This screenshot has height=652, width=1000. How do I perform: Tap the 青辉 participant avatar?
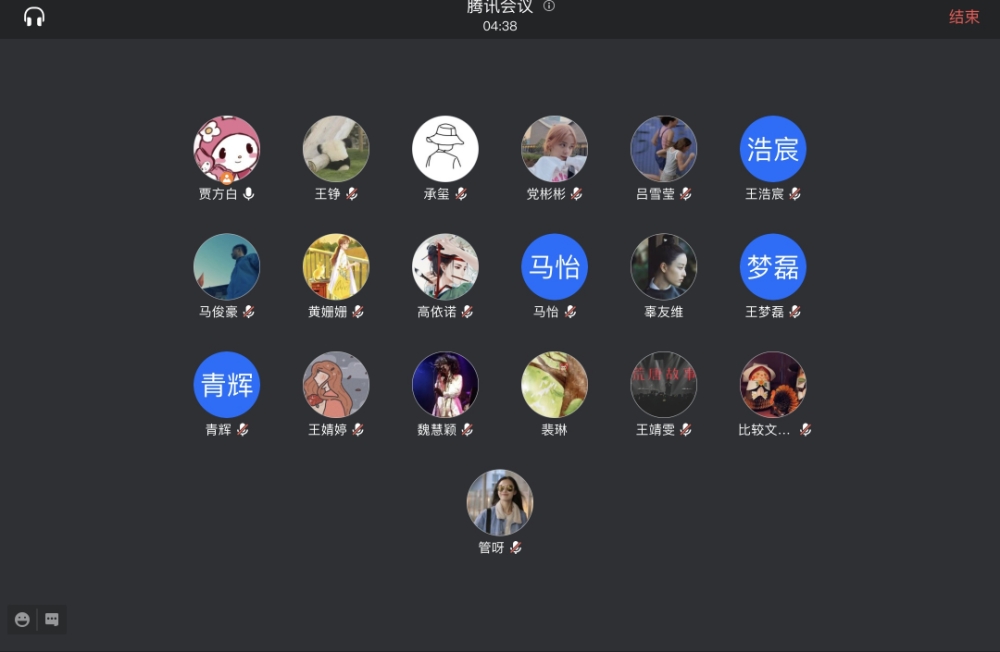(x=227, y=385)
